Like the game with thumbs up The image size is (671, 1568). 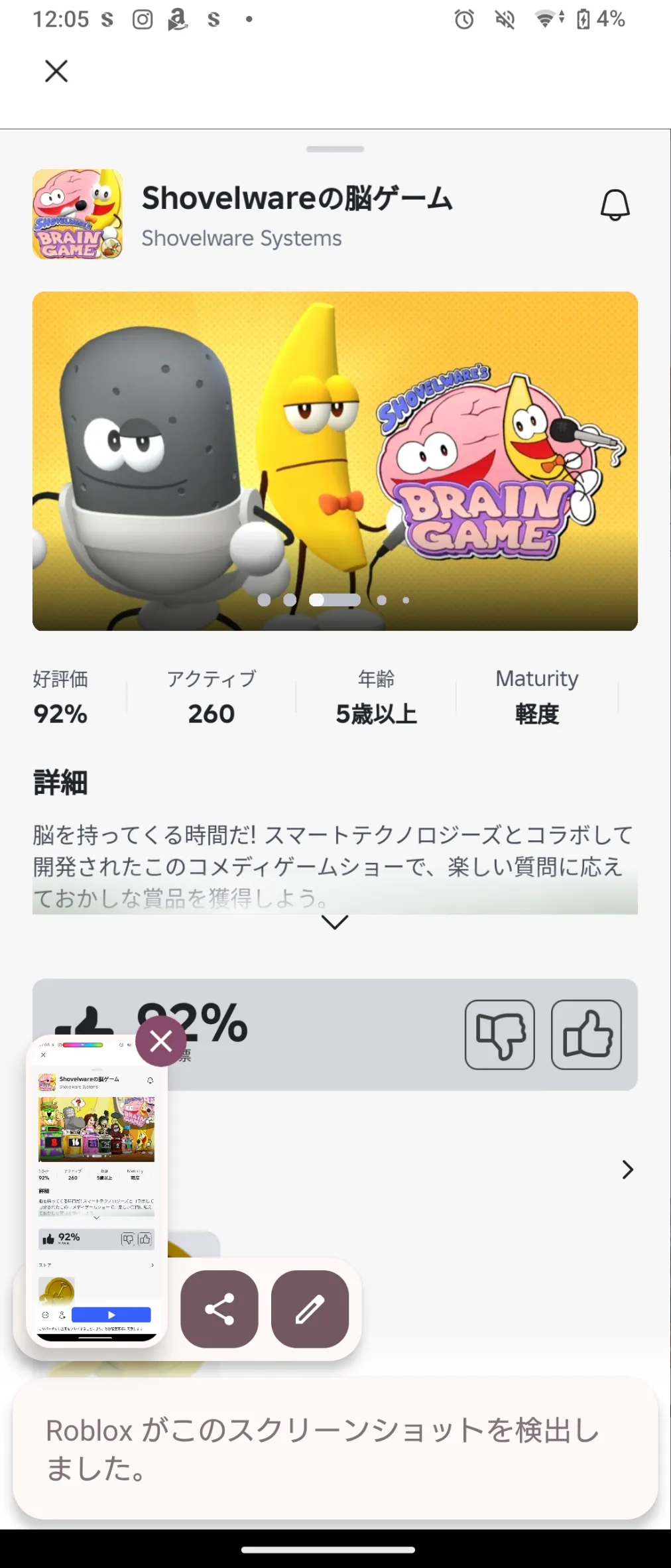pyautogui.click(x=586, y=1035)
